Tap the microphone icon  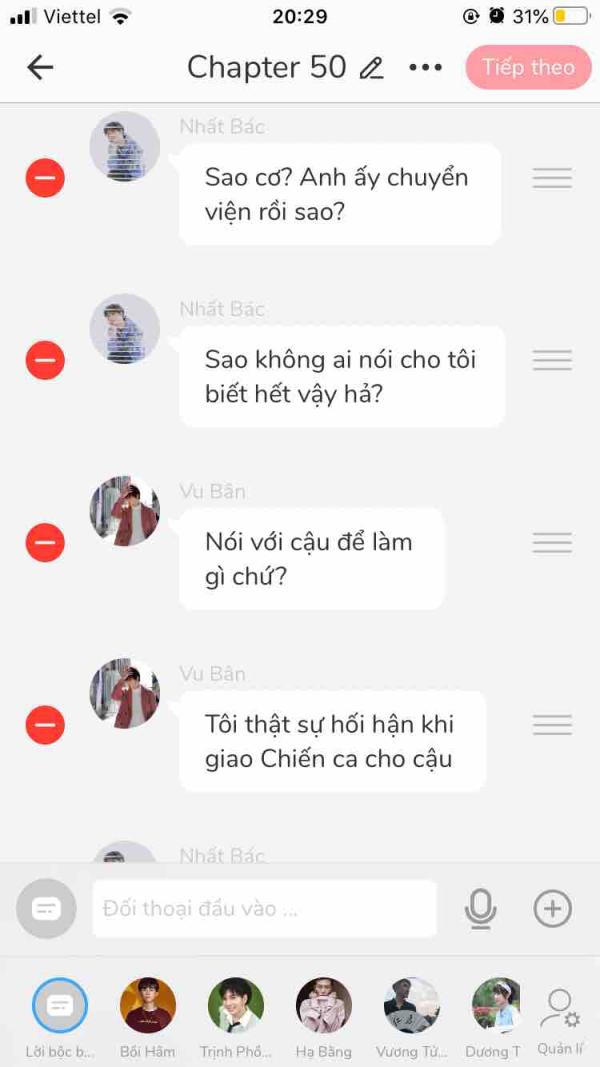tap(480, 908)
